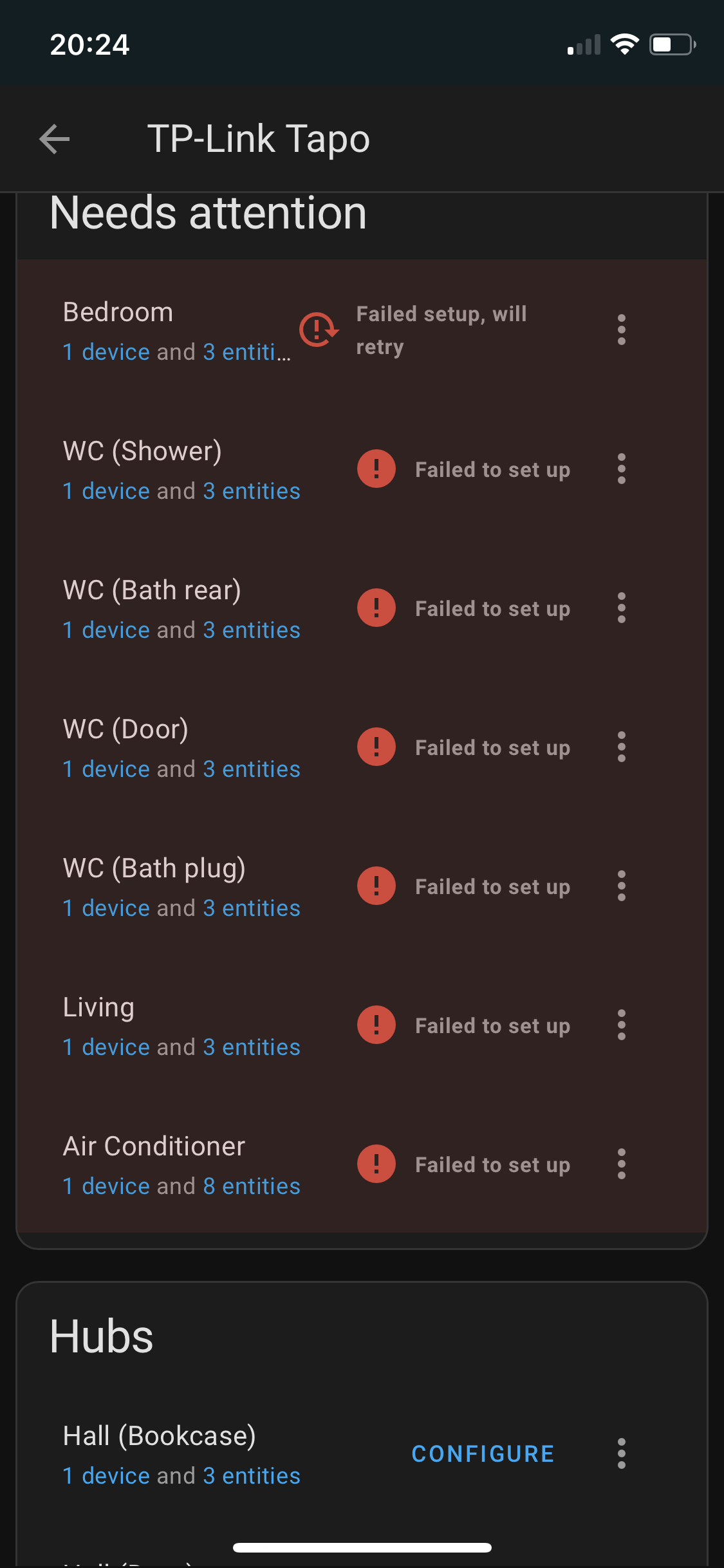Open devices and entities for Bedroom
The width and height of the screenshot is (724, 1568).
pyautogui.click(x=174, y=351)
